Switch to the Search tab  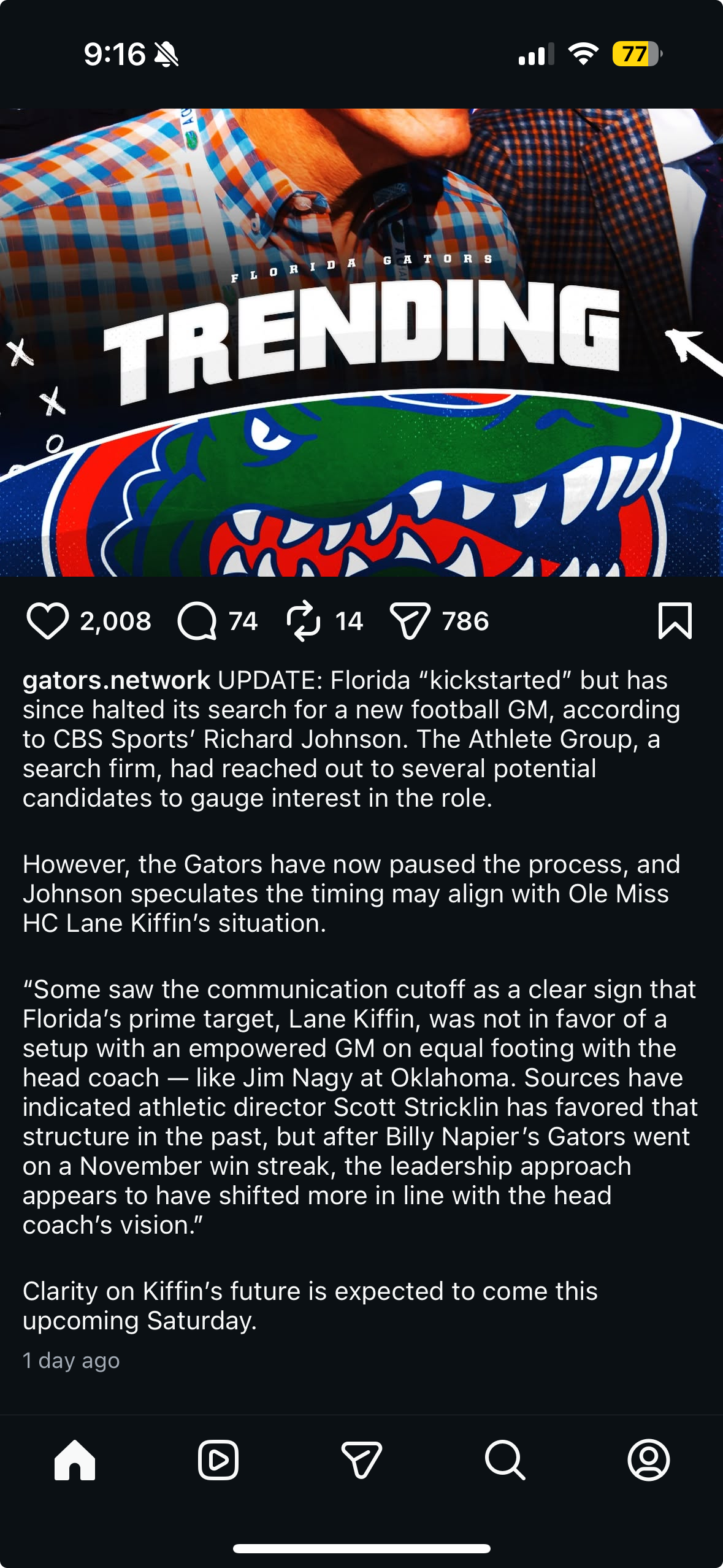tap(505, 1459)
